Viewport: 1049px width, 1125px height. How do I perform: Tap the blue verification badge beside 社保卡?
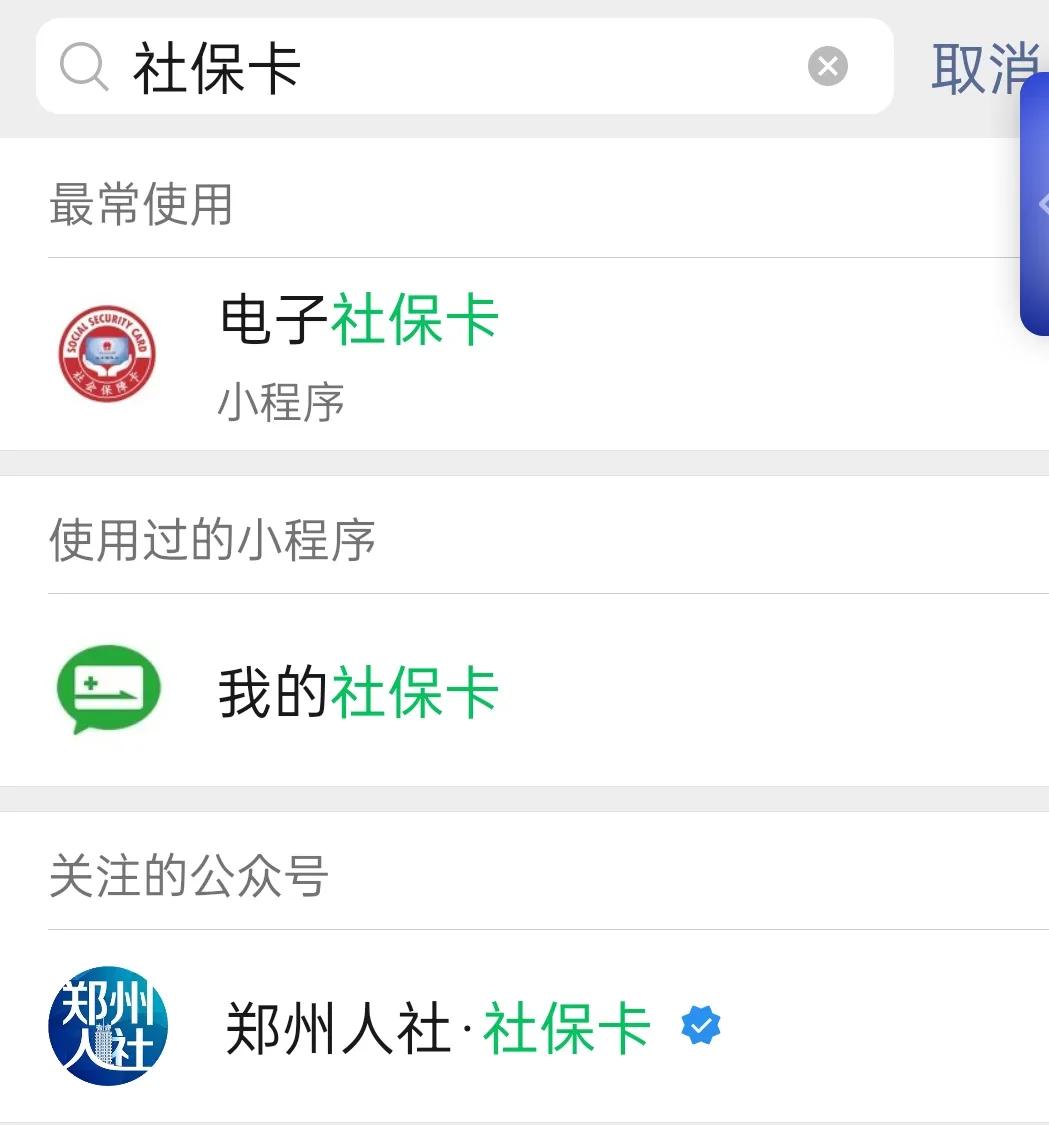tap(700, 1027)
